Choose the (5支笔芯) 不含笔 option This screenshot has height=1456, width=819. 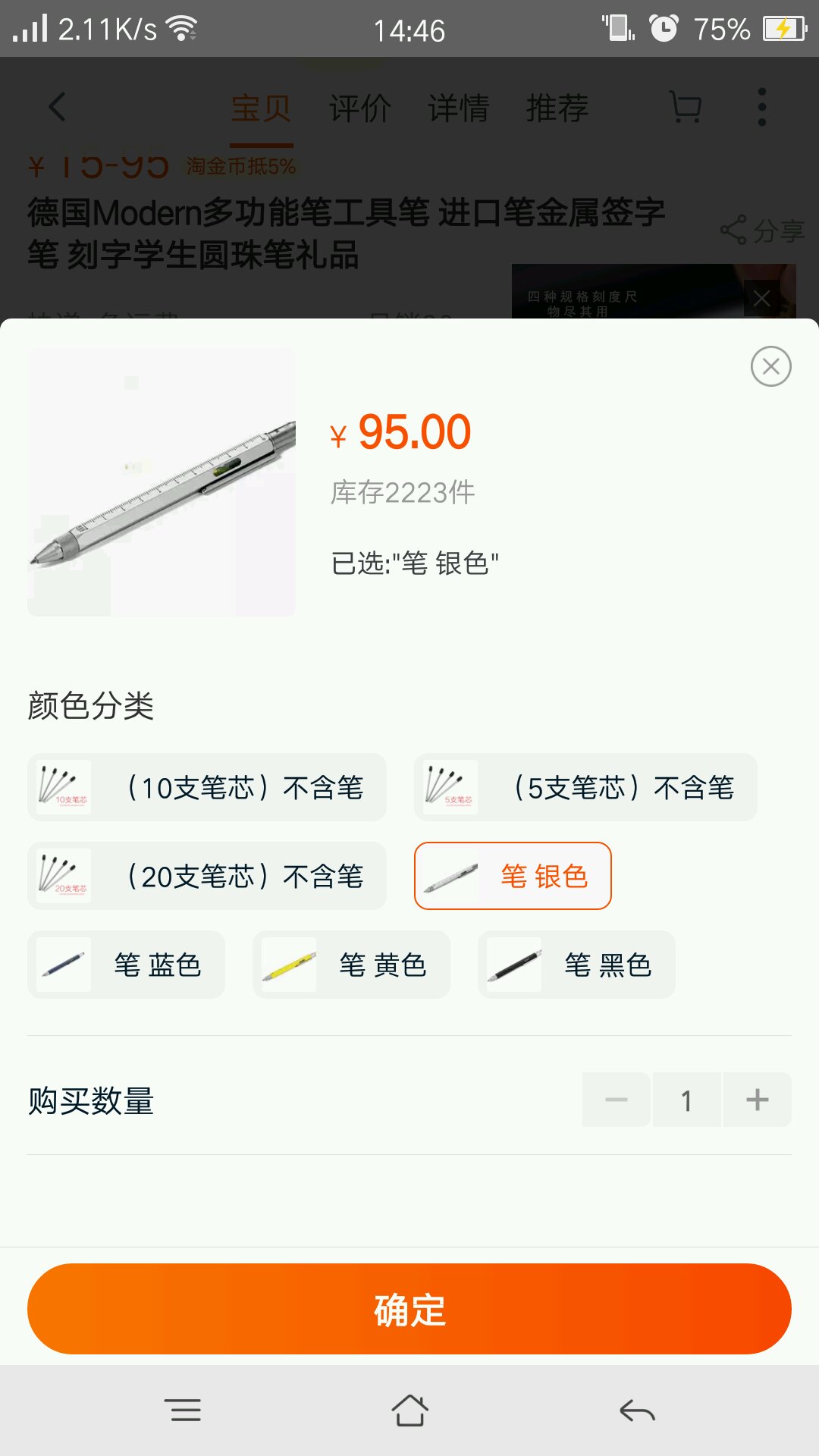tap(585, 787)
